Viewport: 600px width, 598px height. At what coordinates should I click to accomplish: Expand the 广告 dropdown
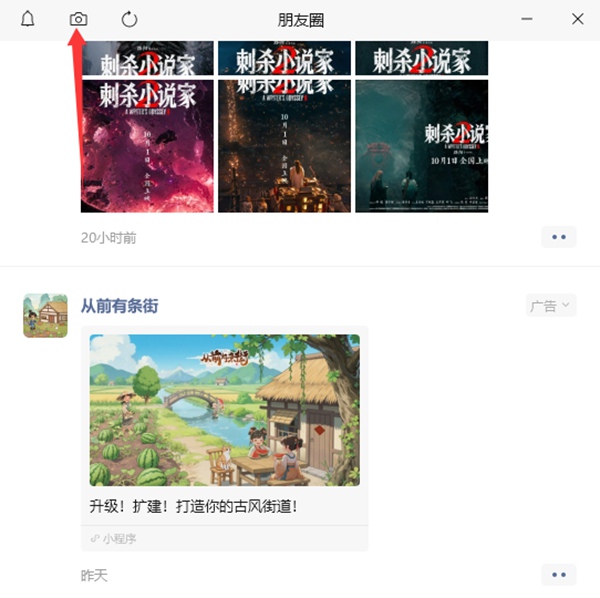point(551,306)
